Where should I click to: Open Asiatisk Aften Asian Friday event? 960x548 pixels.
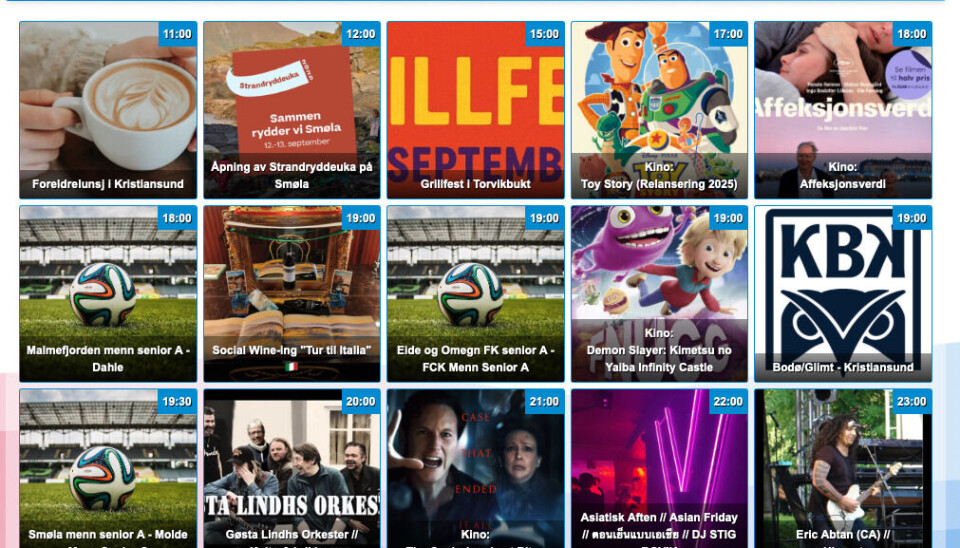659,470
